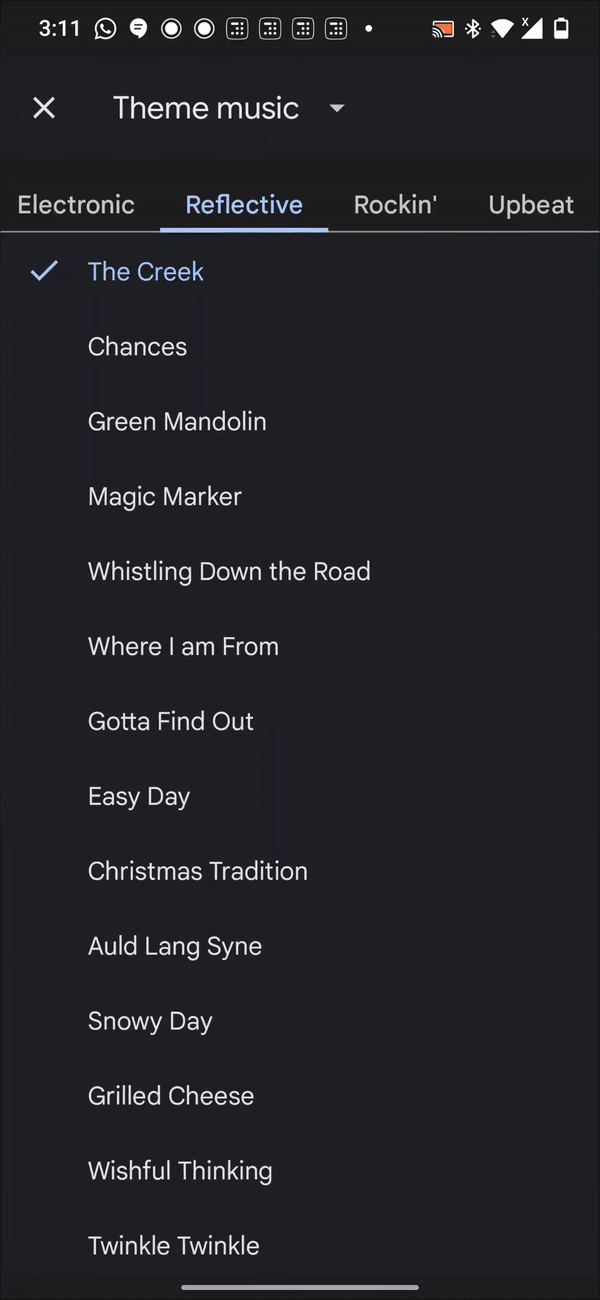600x1300 pixels.
Task: Pick Wishful Thinking
Action: (x=300, y=1172)
